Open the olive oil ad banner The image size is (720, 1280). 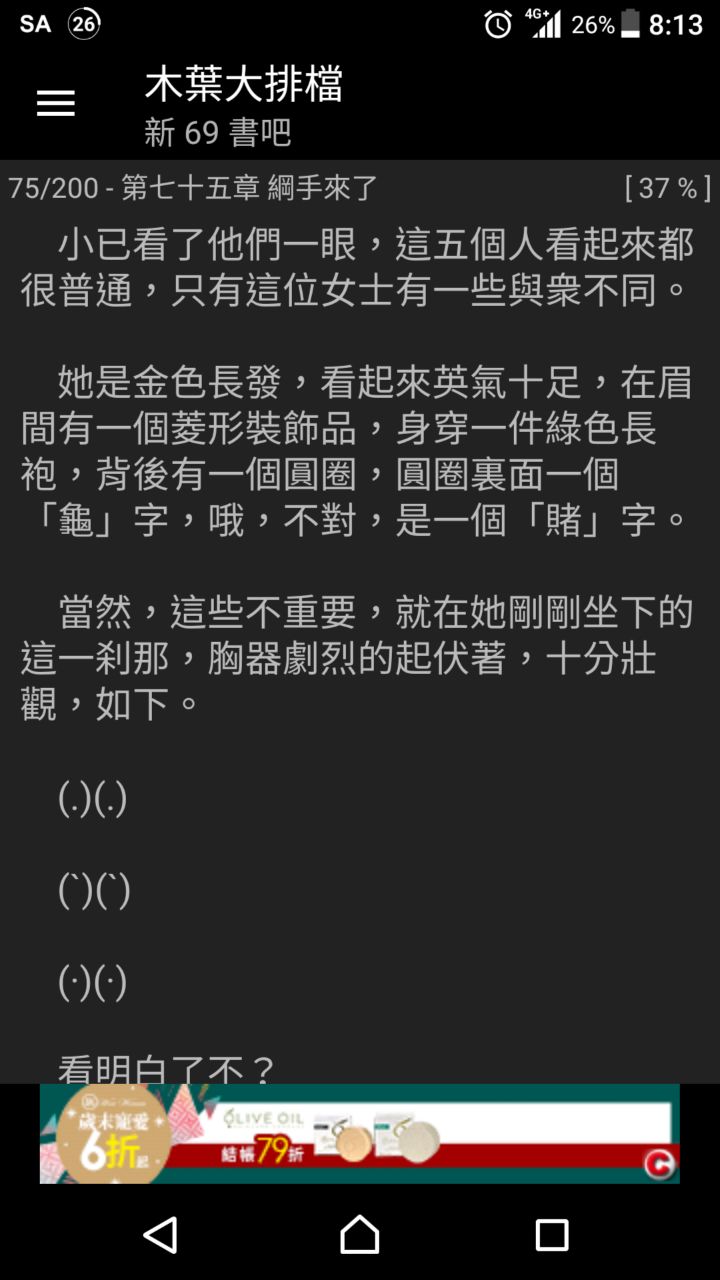[x=359, y=1134]
